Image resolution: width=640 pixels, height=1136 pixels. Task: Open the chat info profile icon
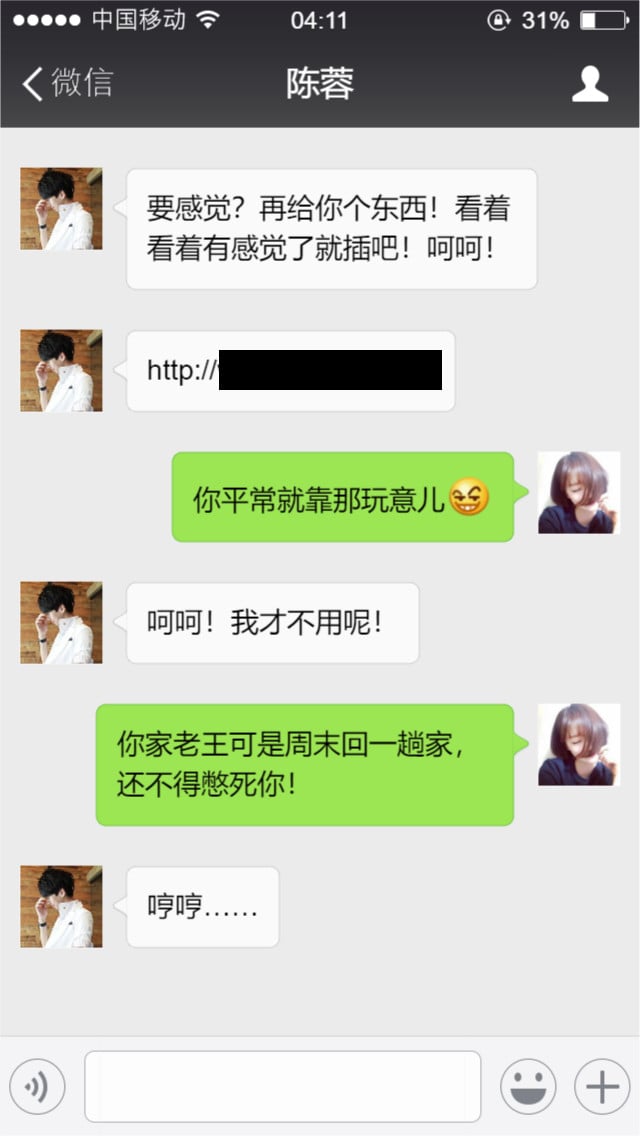click(x=589, y=84)
